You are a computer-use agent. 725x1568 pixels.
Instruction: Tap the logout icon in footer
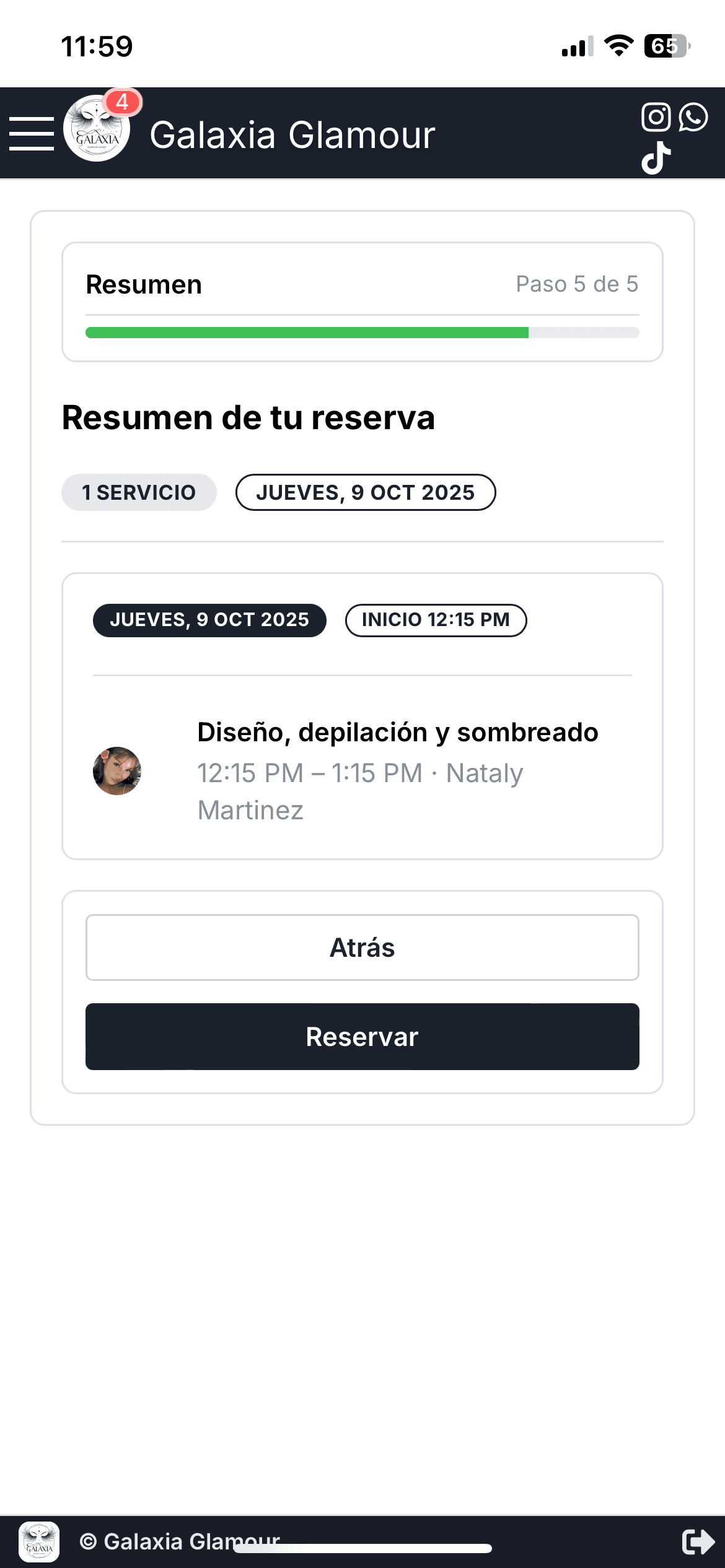tap(698, 1541)
